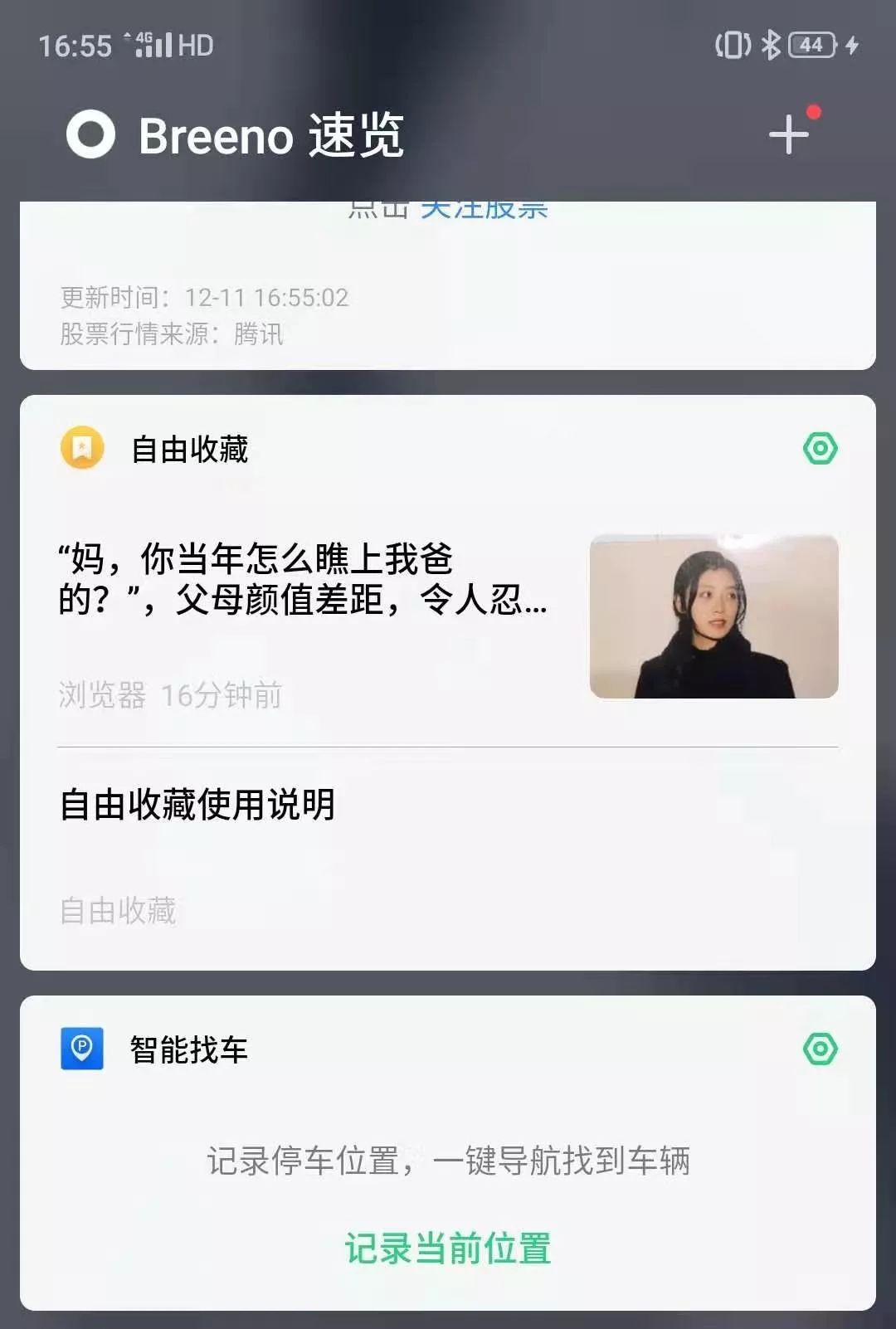
Task: Tap the yellow bookmark icon on 自由收藏 card
Action: point(81,448)
